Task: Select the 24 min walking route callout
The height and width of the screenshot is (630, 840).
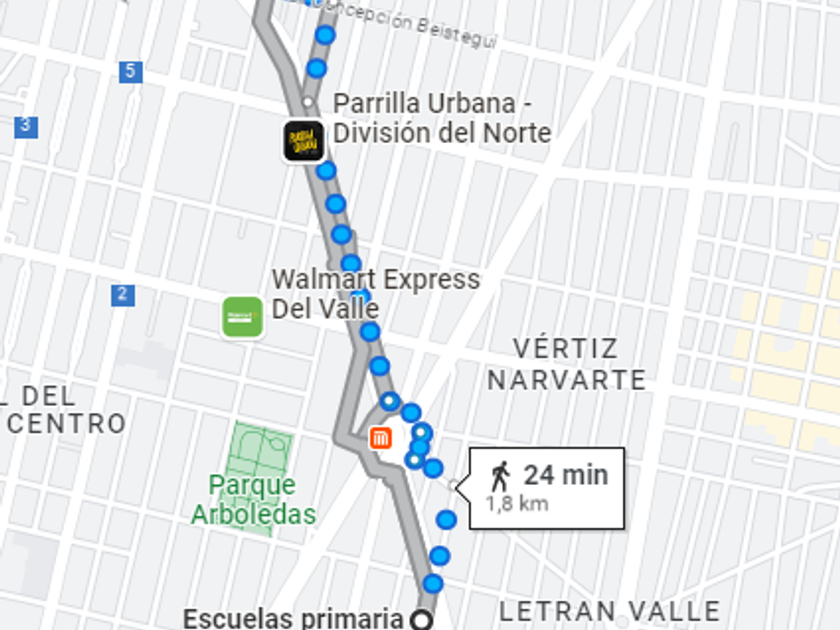Action: pos(547,487)
